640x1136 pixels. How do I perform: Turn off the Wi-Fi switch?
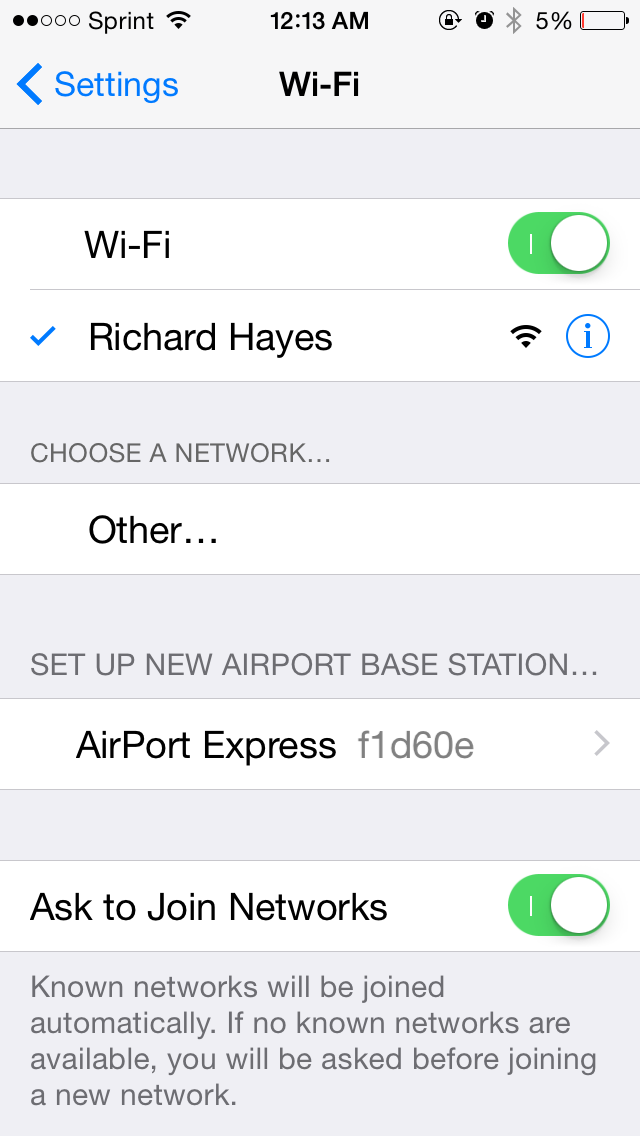pos(559,243)
